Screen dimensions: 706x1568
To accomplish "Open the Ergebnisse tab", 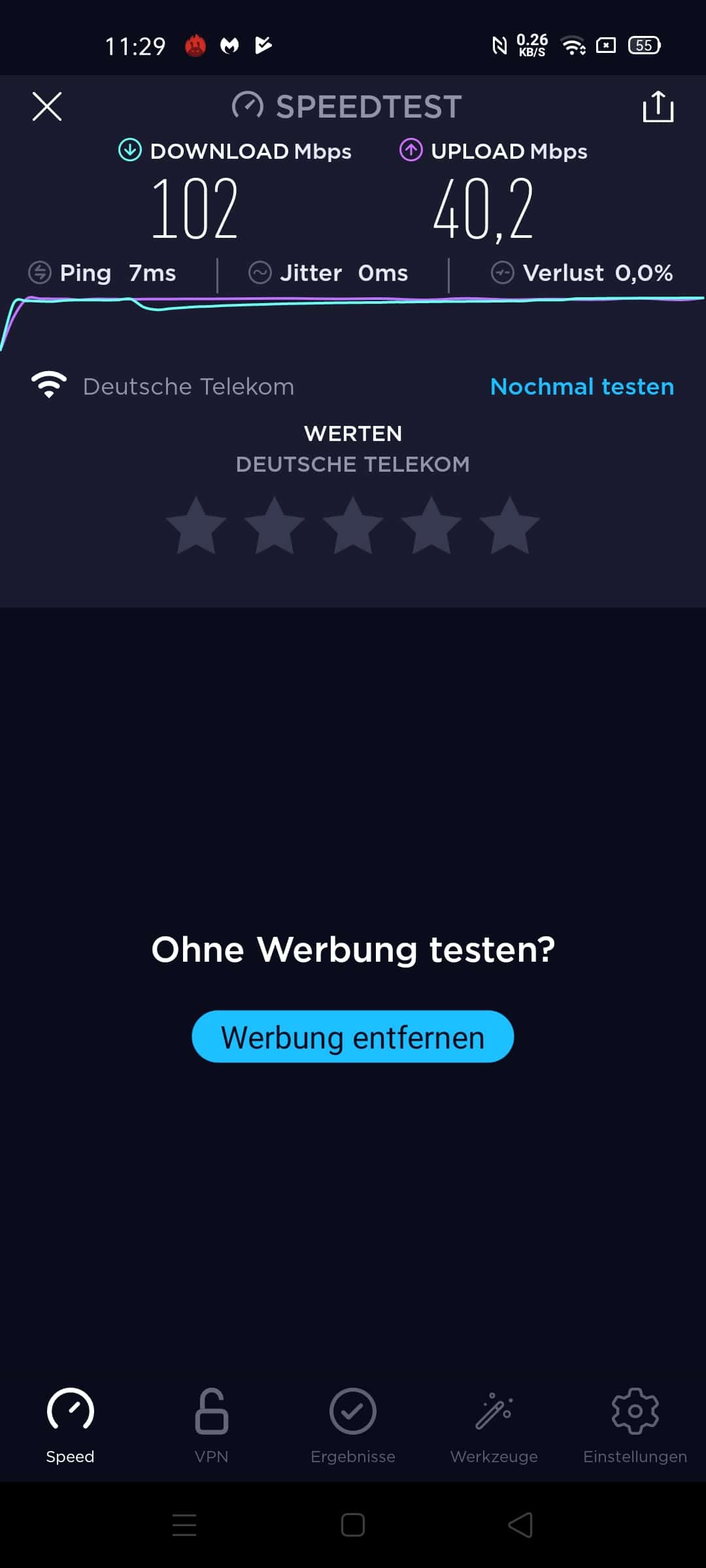I will pyautogui.click(x=353, y=1426).
